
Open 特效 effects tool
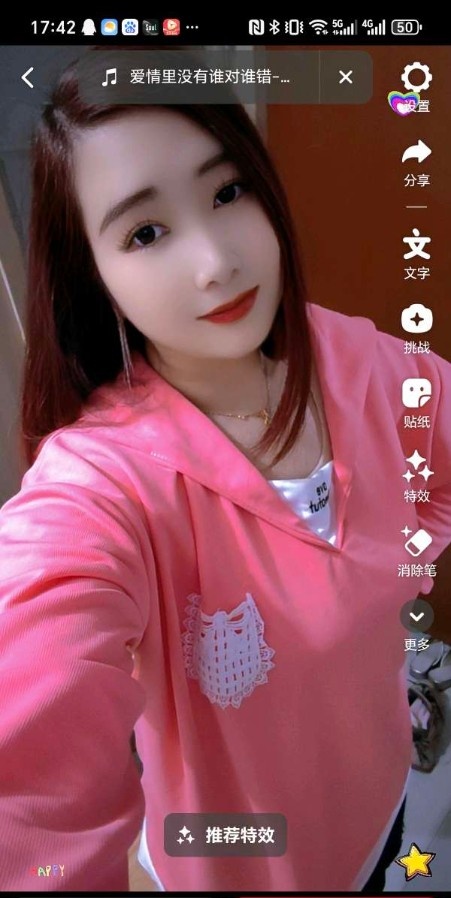pos(417,476)
